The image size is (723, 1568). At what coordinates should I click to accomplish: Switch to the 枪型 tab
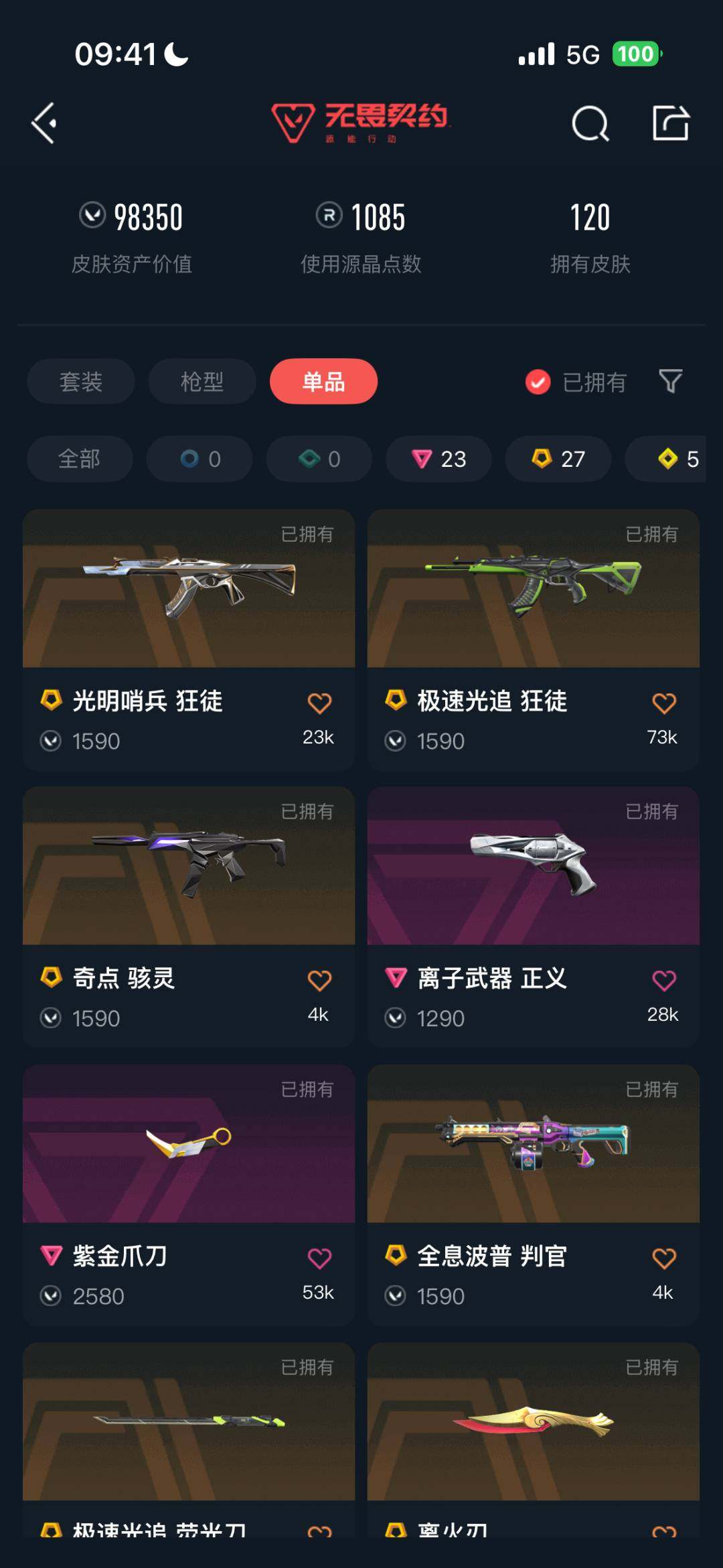(x=202, y=381)
